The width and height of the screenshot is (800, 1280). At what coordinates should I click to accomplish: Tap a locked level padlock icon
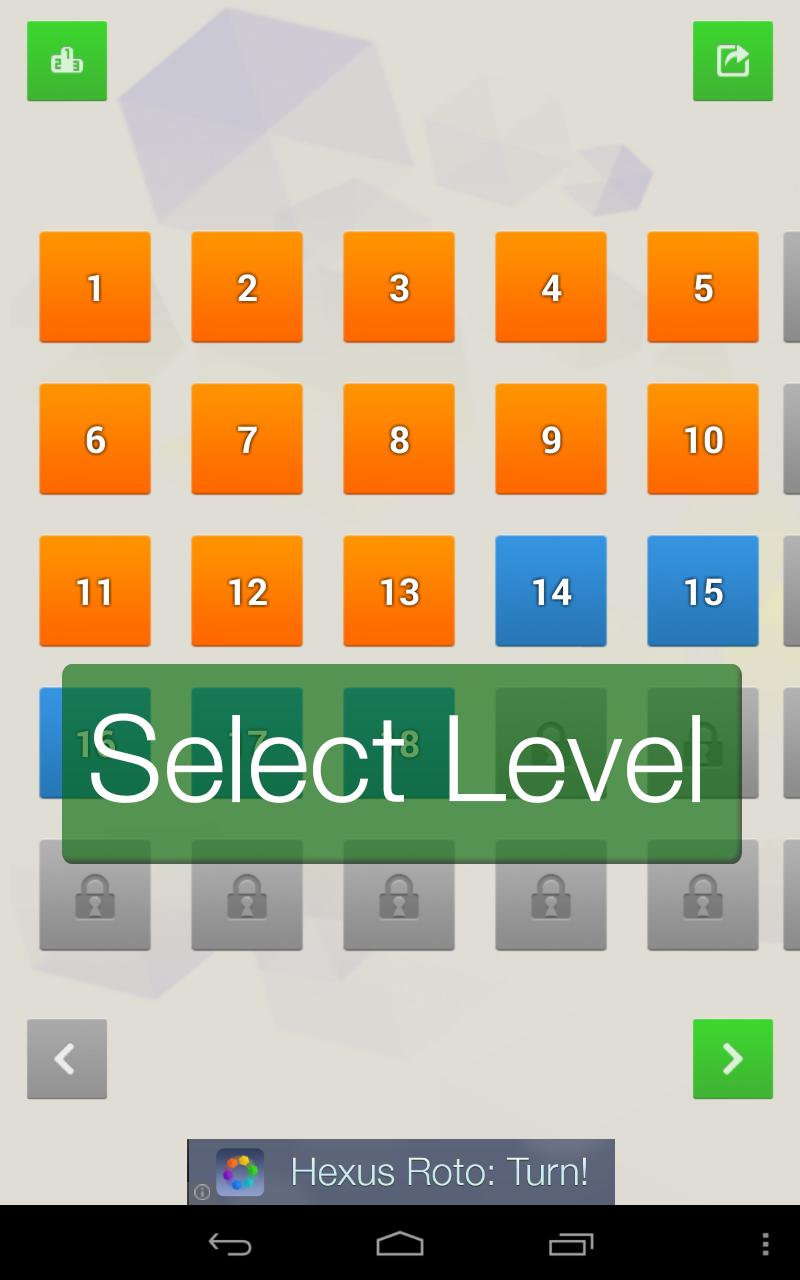coord(95,897)
